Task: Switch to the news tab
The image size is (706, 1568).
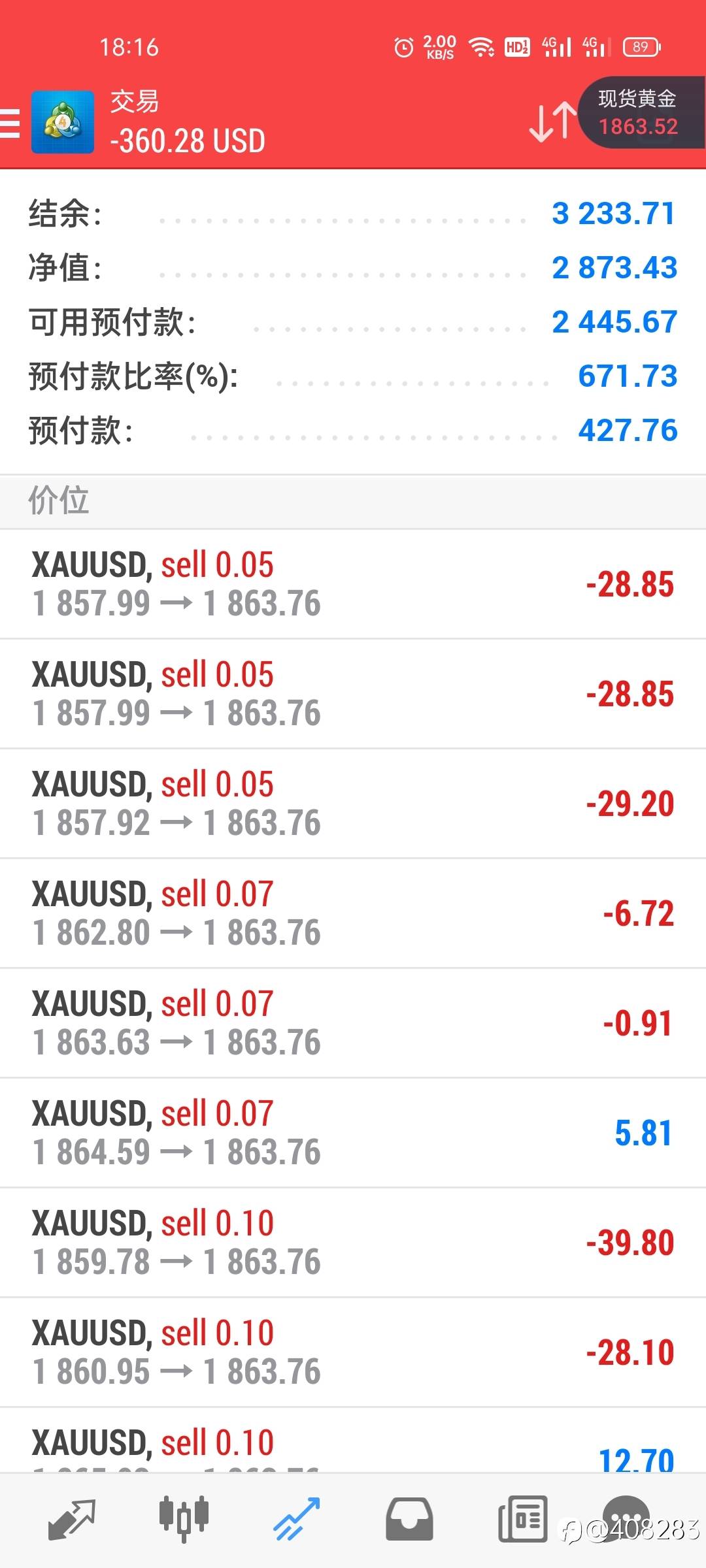Action: (522, 1519)
